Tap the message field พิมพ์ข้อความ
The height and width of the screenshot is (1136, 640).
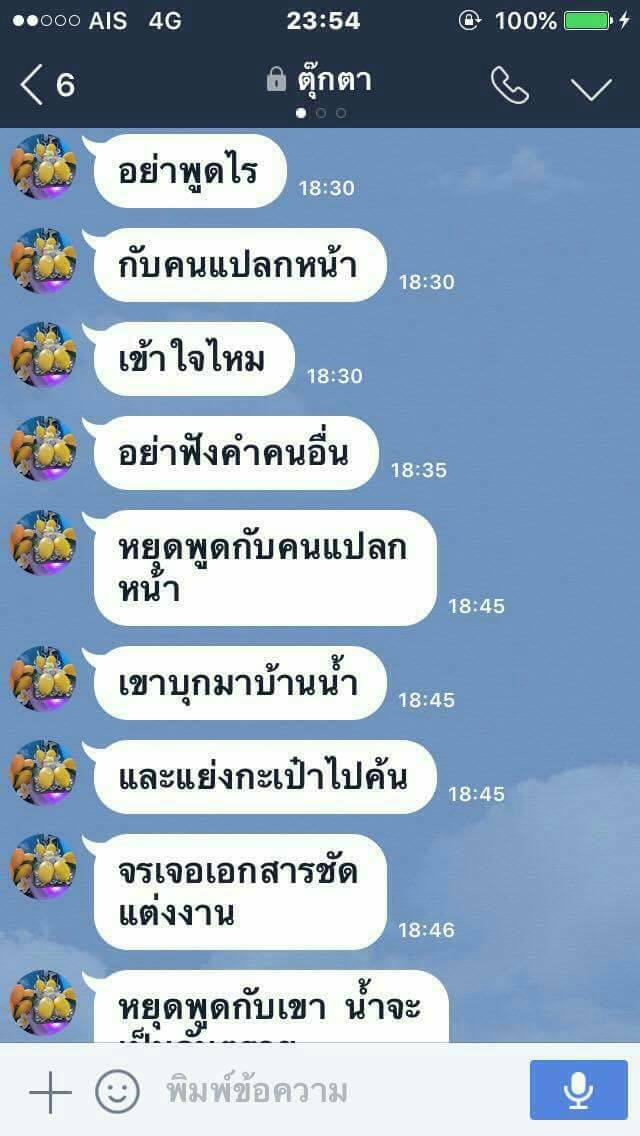pos(330,1091)
